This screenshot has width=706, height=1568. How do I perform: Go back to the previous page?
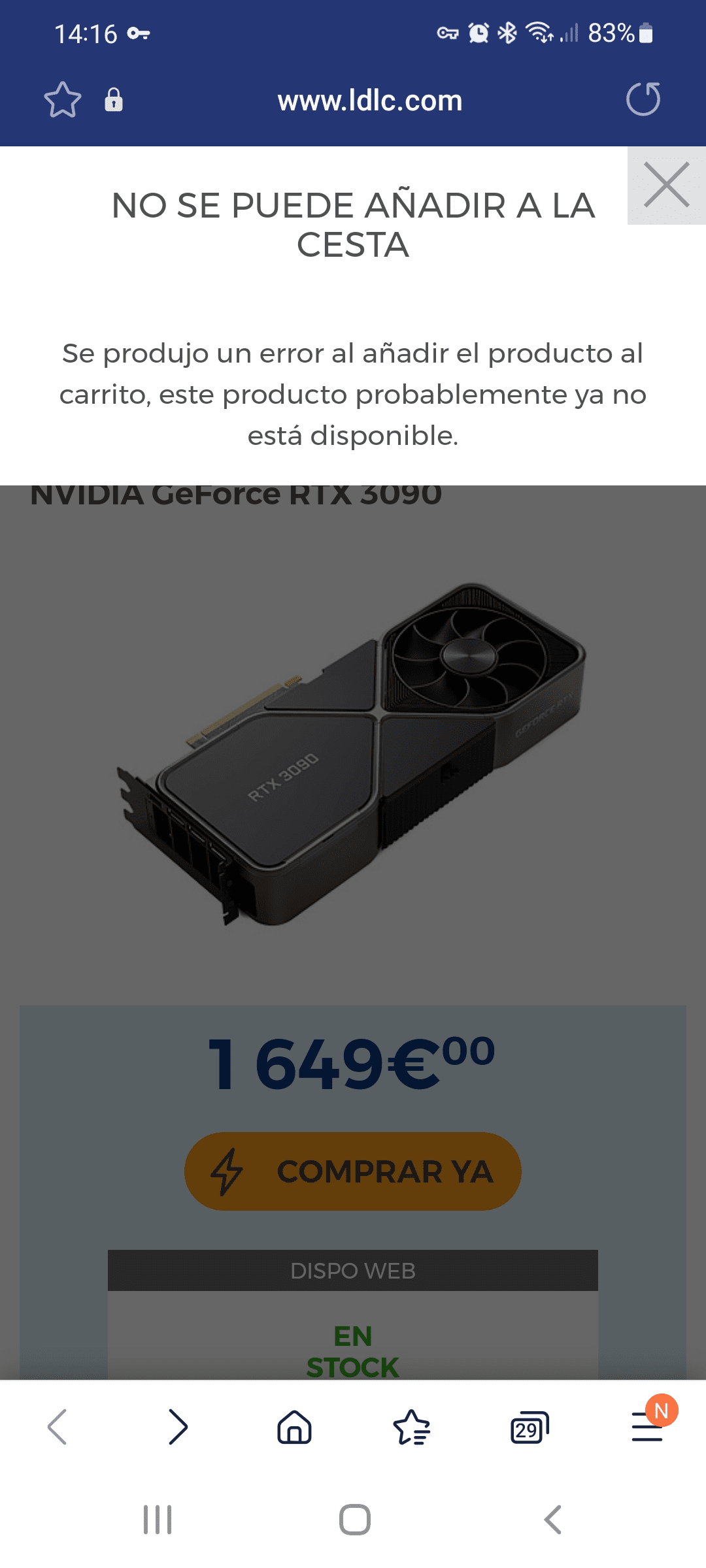click(x=58, y=1427)
